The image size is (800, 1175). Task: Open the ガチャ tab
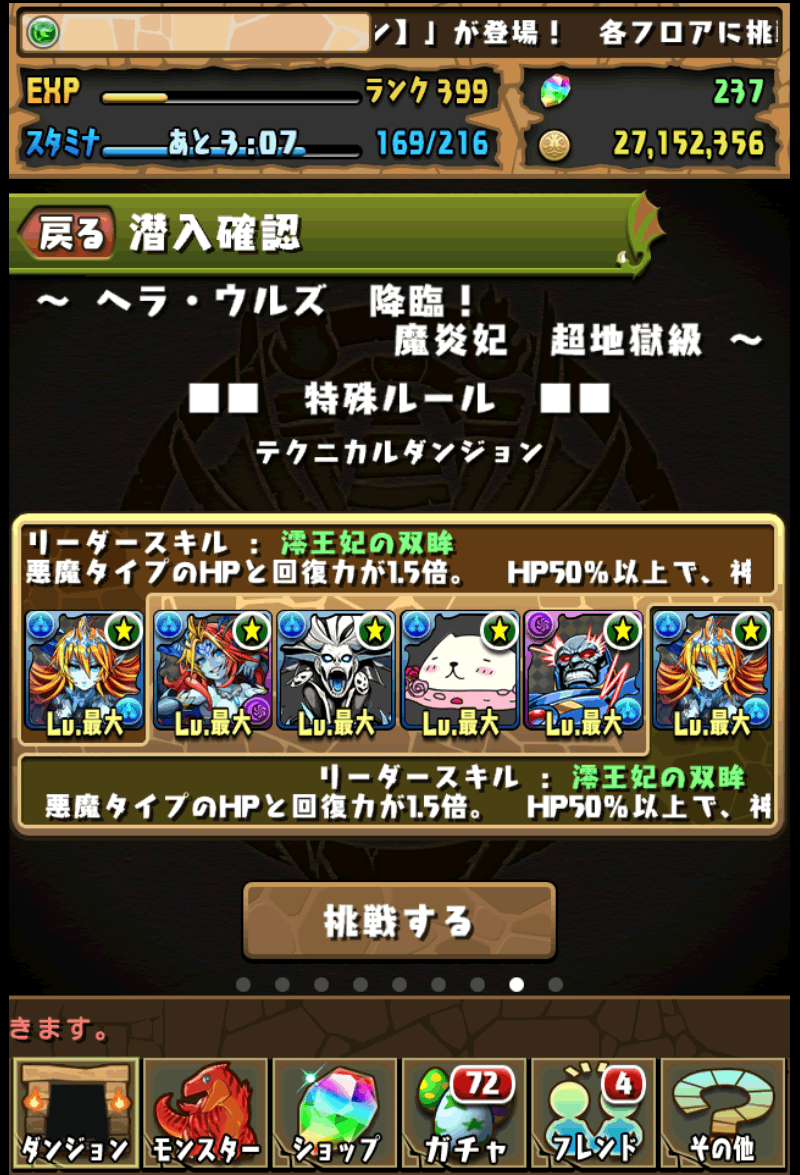465,1112
